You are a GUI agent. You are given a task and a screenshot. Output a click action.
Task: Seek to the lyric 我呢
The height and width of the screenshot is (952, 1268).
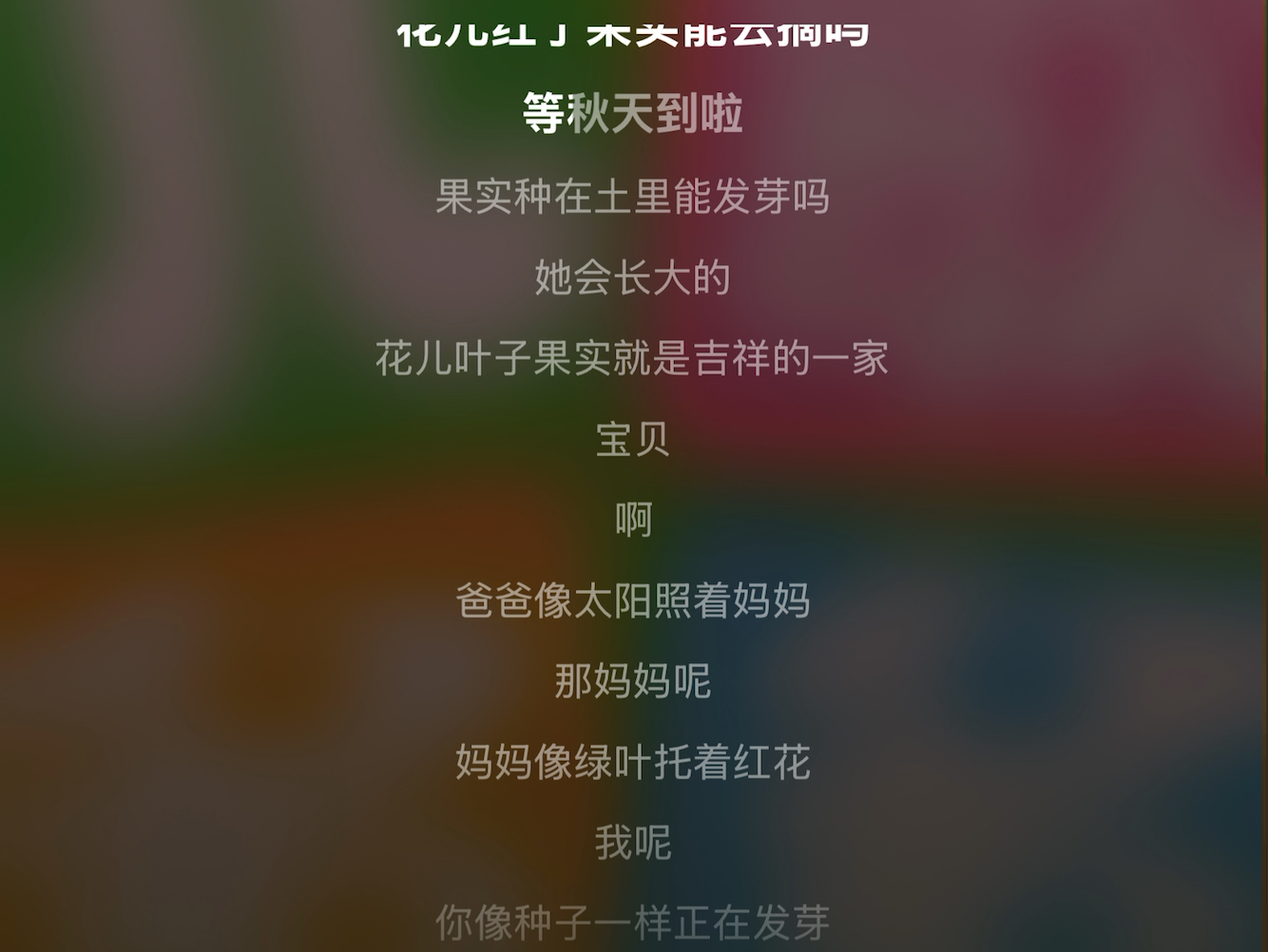[633, 843]
